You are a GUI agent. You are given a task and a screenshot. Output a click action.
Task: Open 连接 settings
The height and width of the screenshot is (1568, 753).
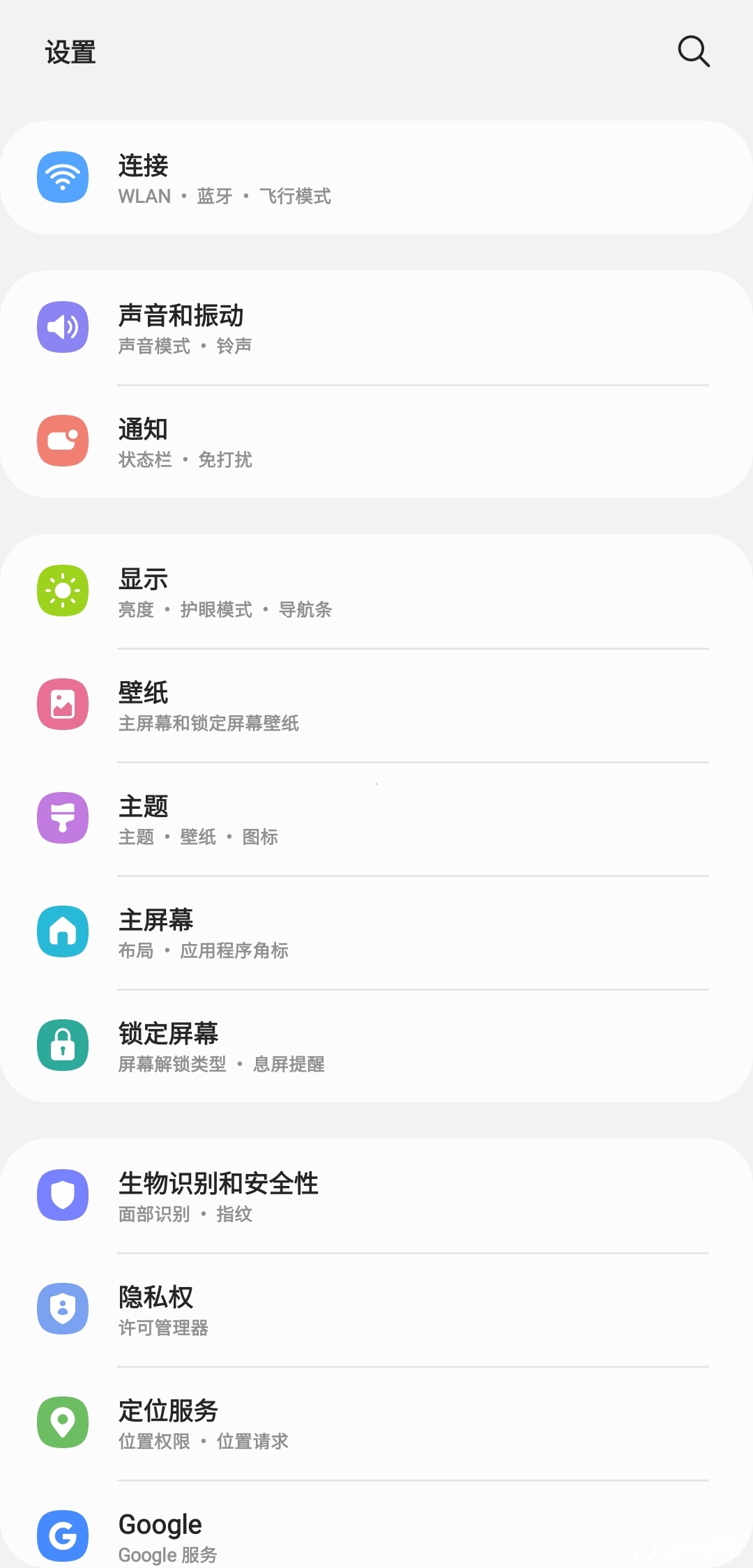376,177
